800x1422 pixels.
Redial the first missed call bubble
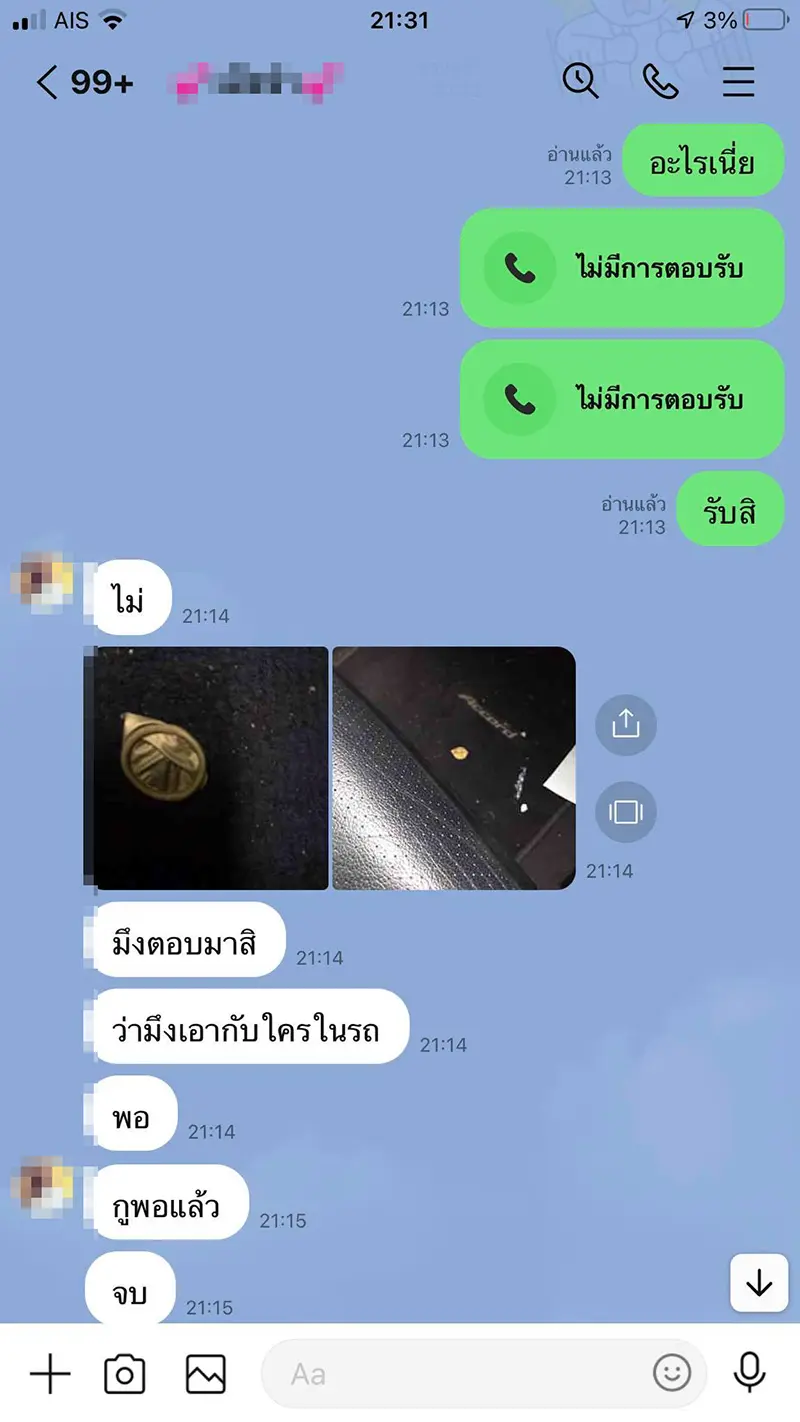click(620, 268)
